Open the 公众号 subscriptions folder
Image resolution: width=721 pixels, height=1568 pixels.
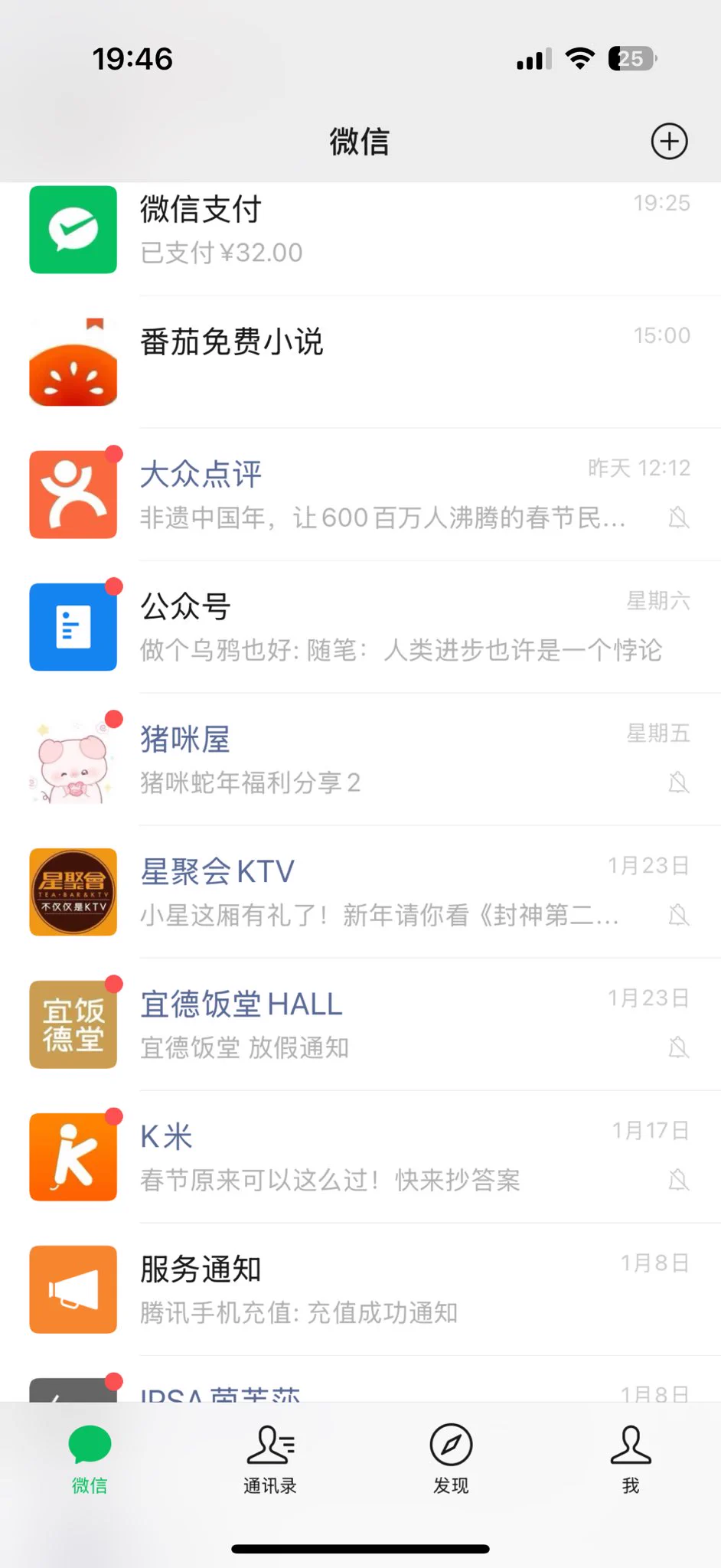[x=360, y=627]
